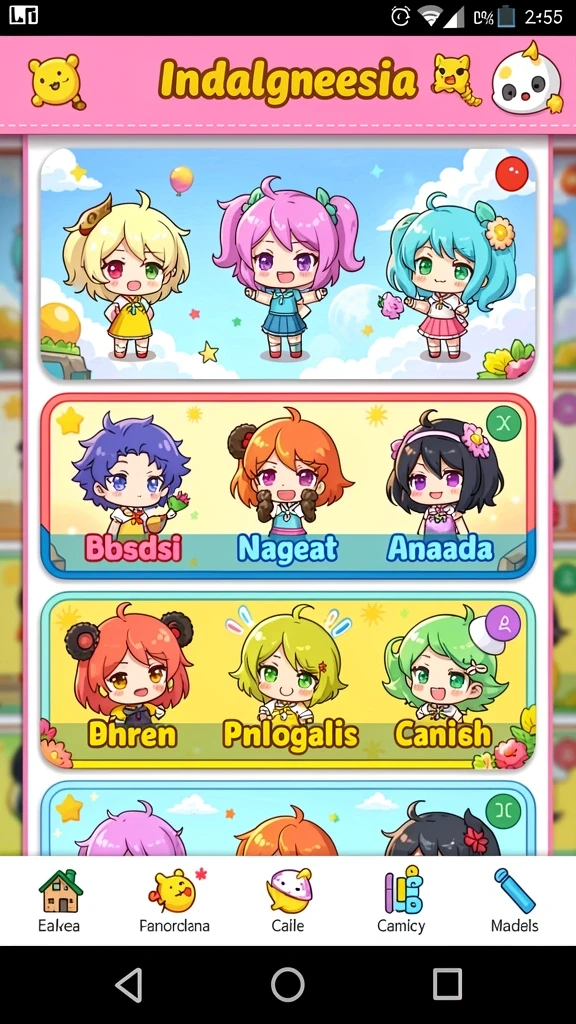Choose the Nageat character
The width and height of the screenshot is (576, 1024).
click(288, 488)
